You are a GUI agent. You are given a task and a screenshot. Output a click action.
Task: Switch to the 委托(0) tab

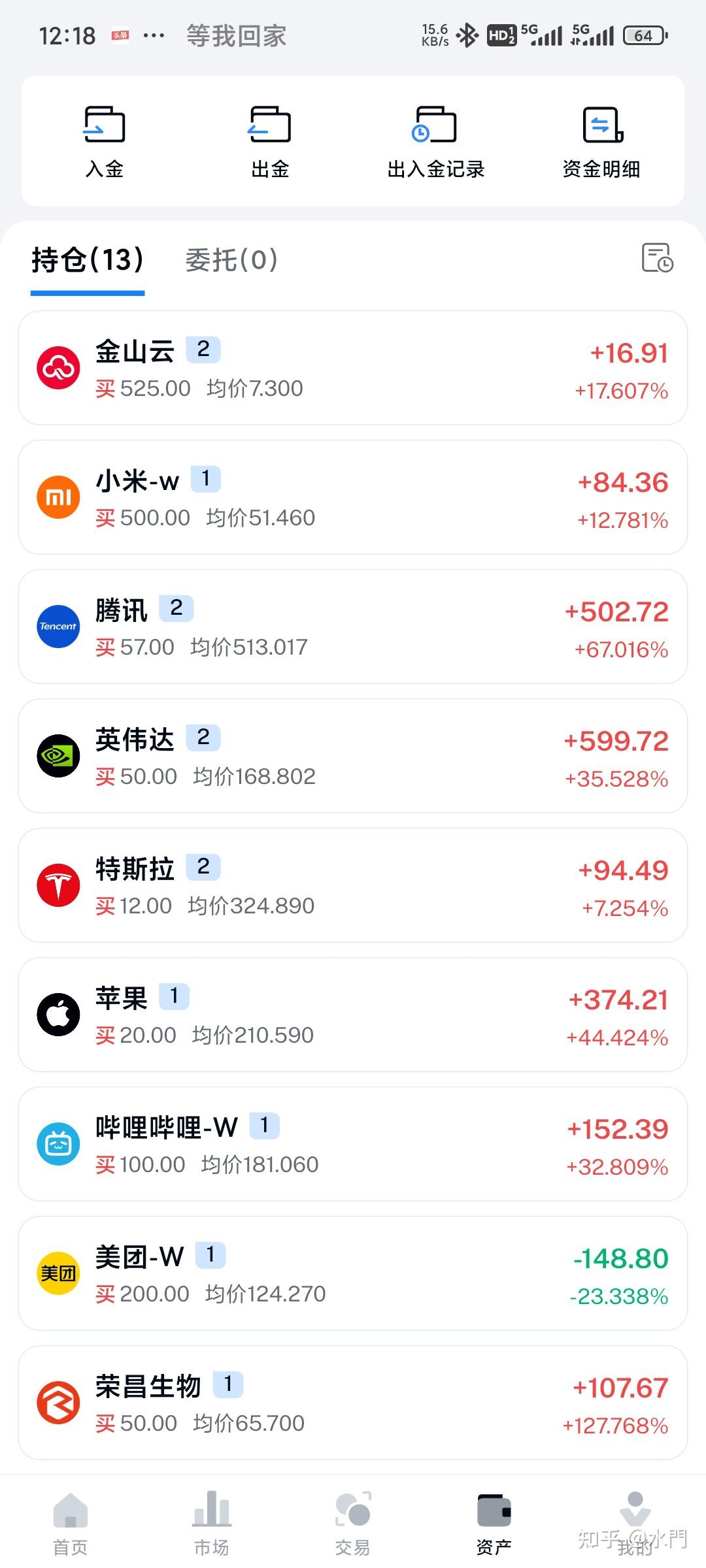(231, 260)
